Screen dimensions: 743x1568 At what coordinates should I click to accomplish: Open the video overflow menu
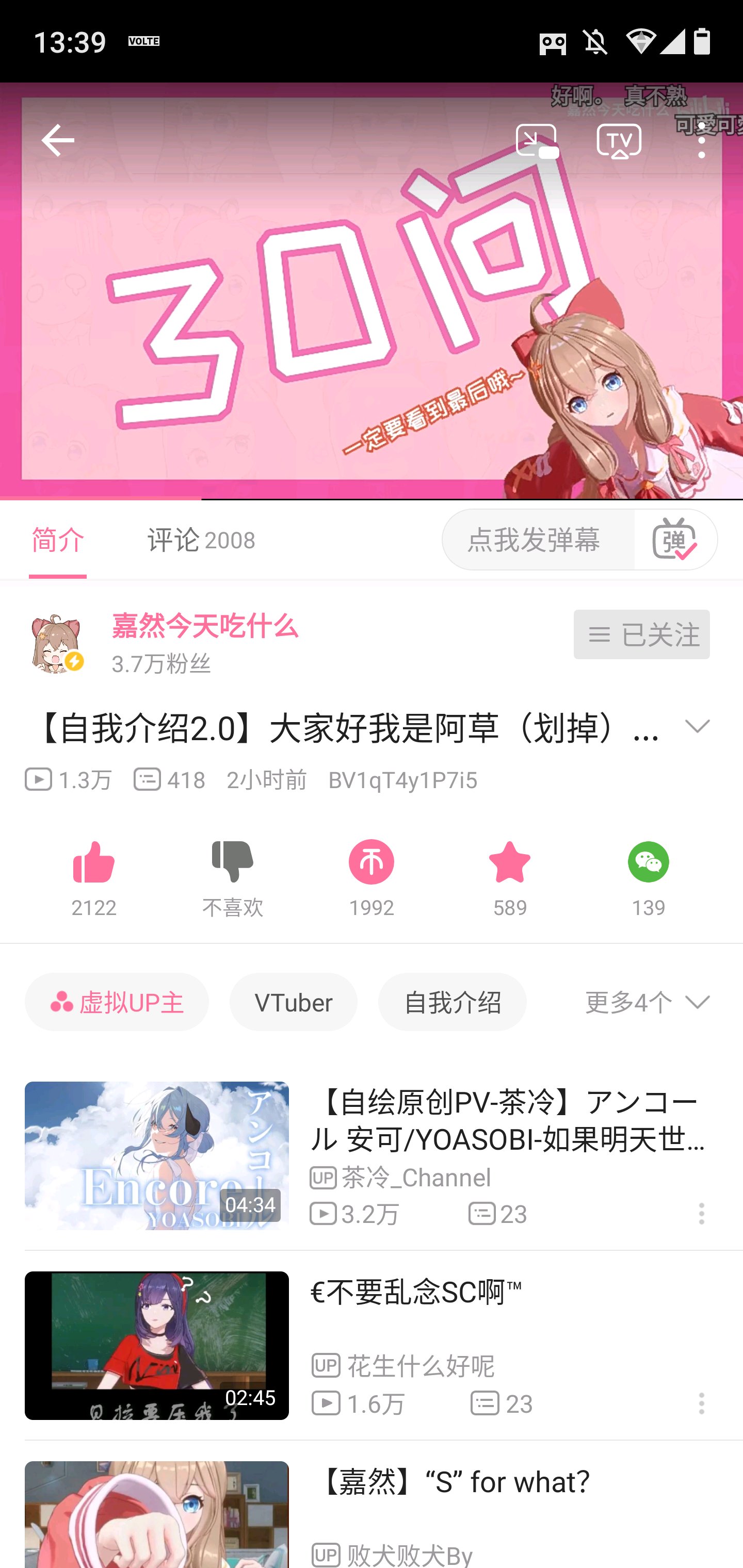[702, 141]
